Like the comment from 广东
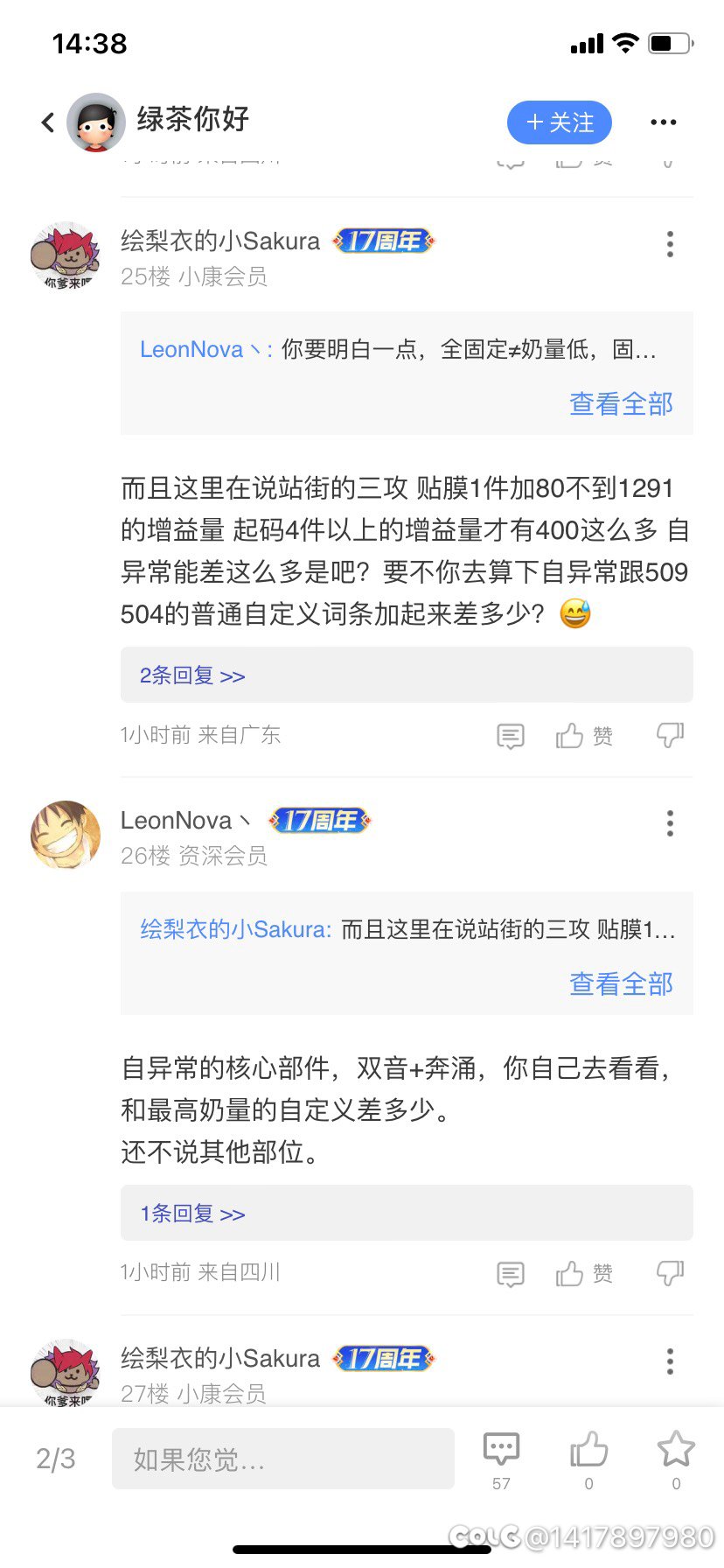 (x=584, y=735)
